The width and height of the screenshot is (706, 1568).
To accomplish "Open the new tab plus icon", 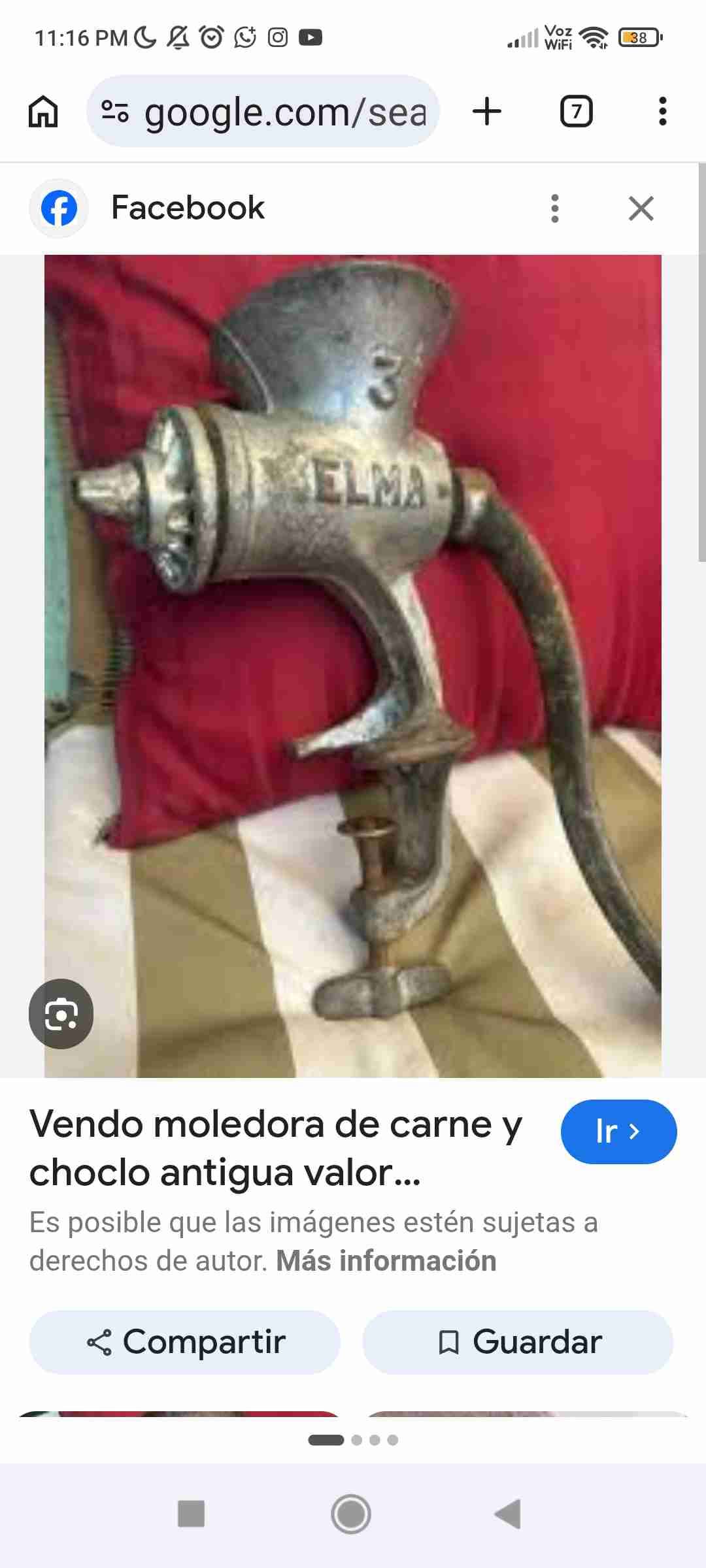I will click(x=487, y=112).
